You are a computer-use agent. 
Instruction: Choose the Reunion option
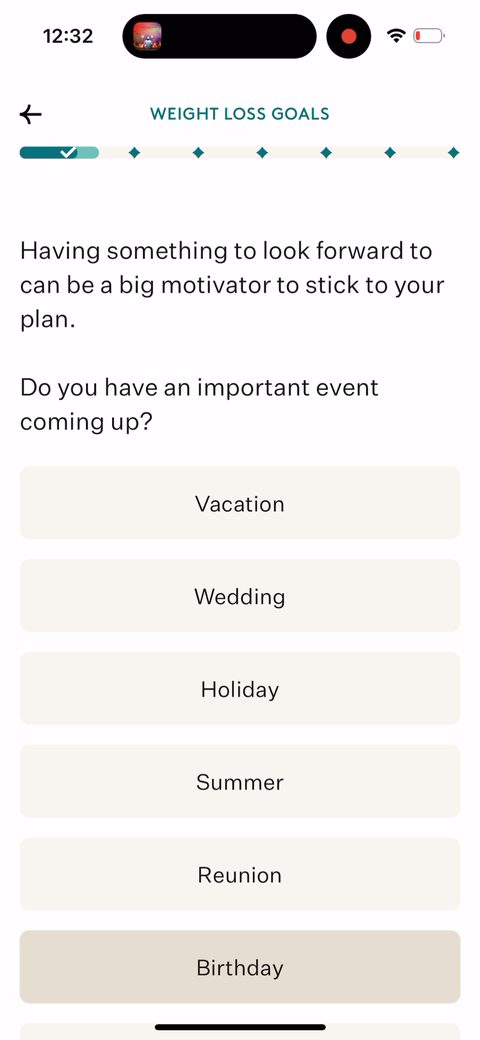click(x=240, y=874)
